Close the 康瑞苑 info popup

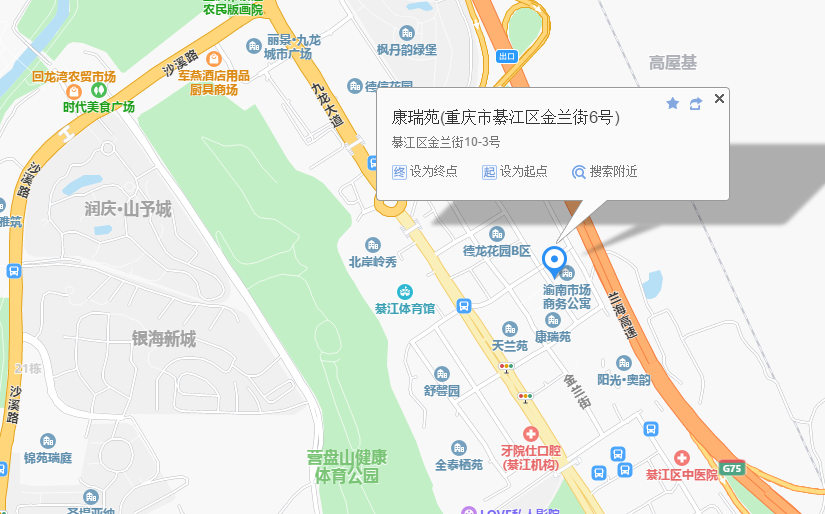[719, 97]
